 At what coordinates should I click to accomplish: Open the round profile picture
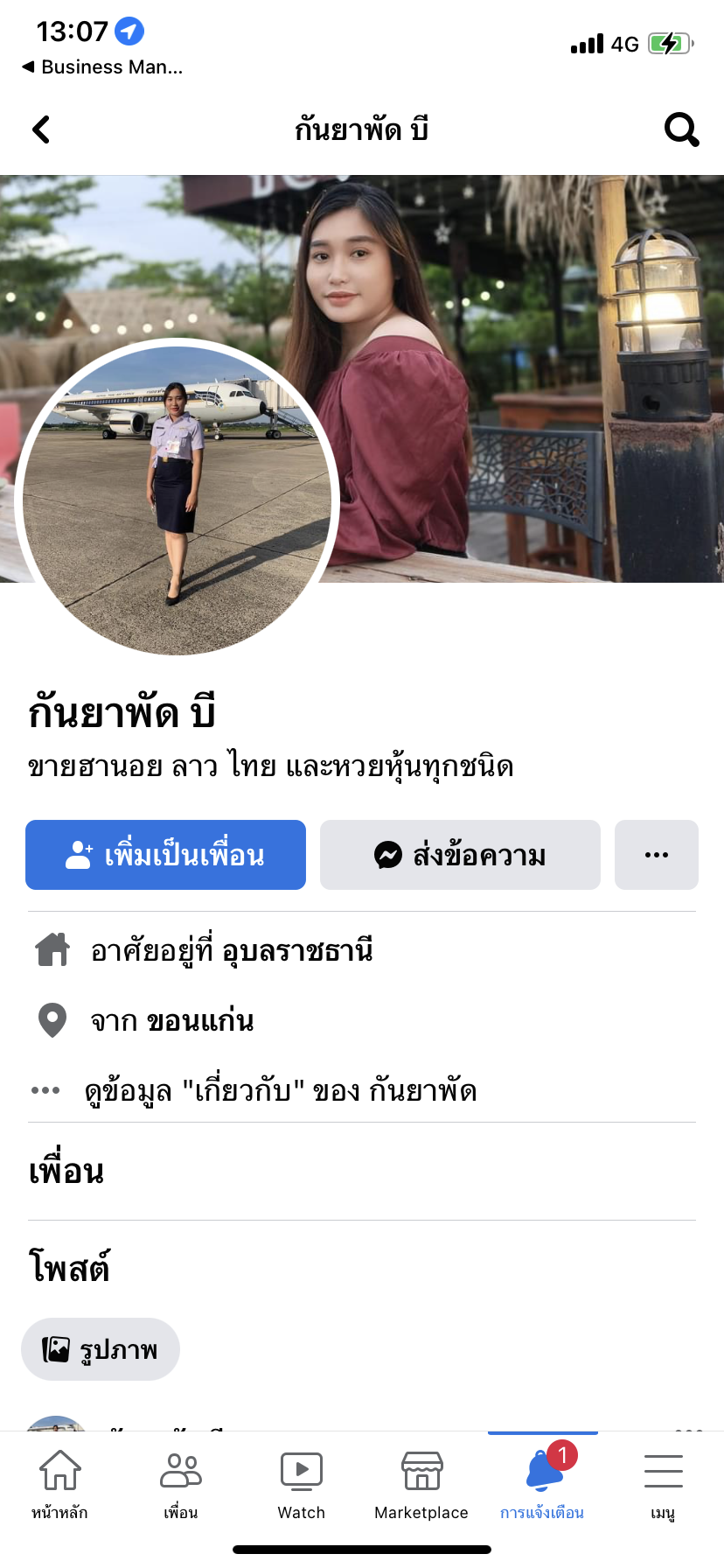click(177, 497)
